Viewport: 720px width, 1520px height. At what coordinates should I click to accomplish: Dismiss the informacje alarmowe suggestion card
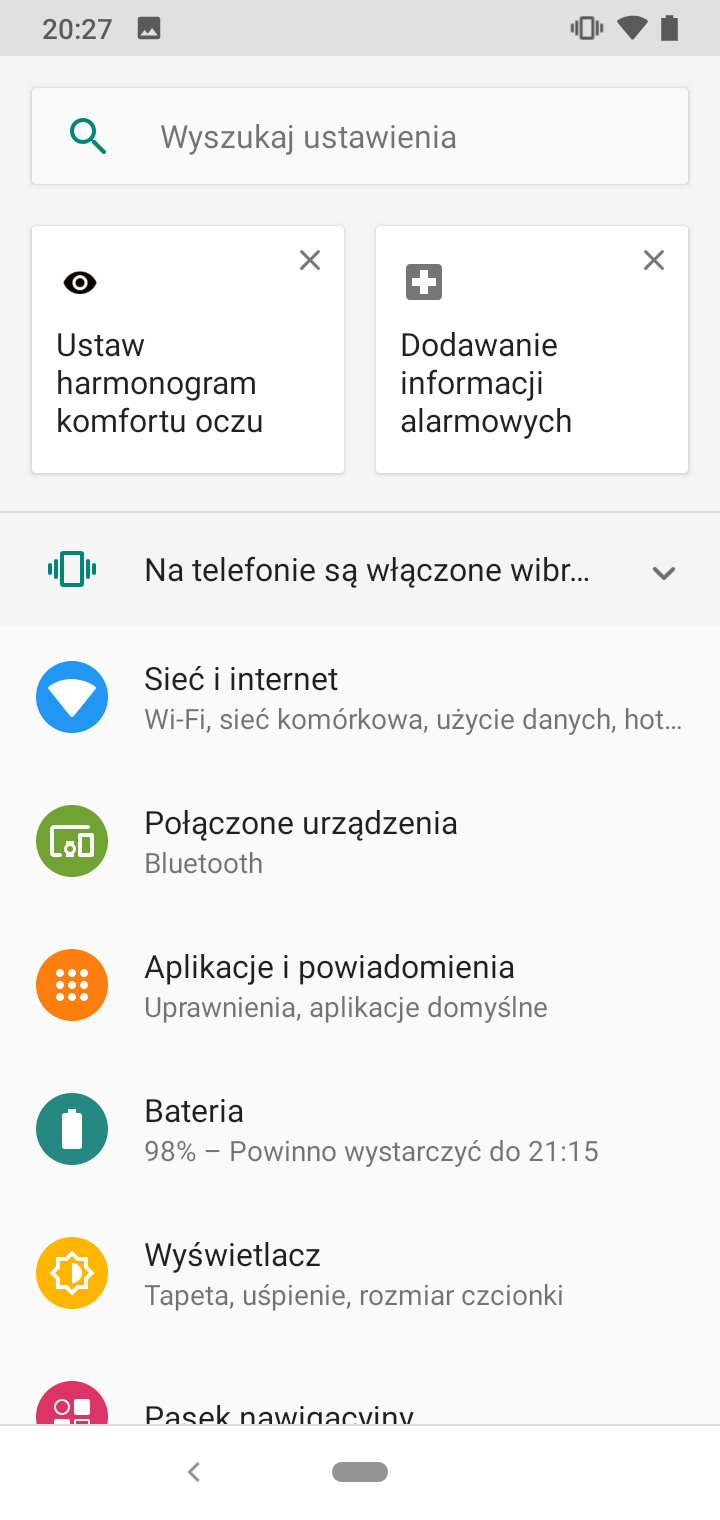click(654, 261)
